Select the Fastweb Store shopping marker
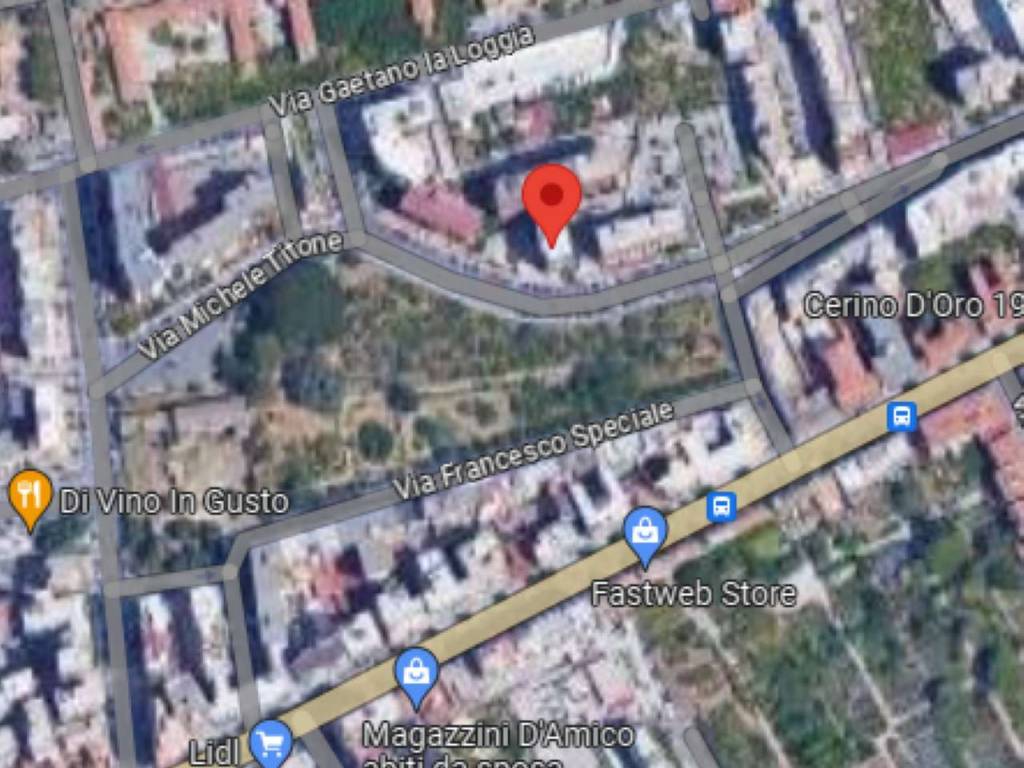 [x=646, y=533]
